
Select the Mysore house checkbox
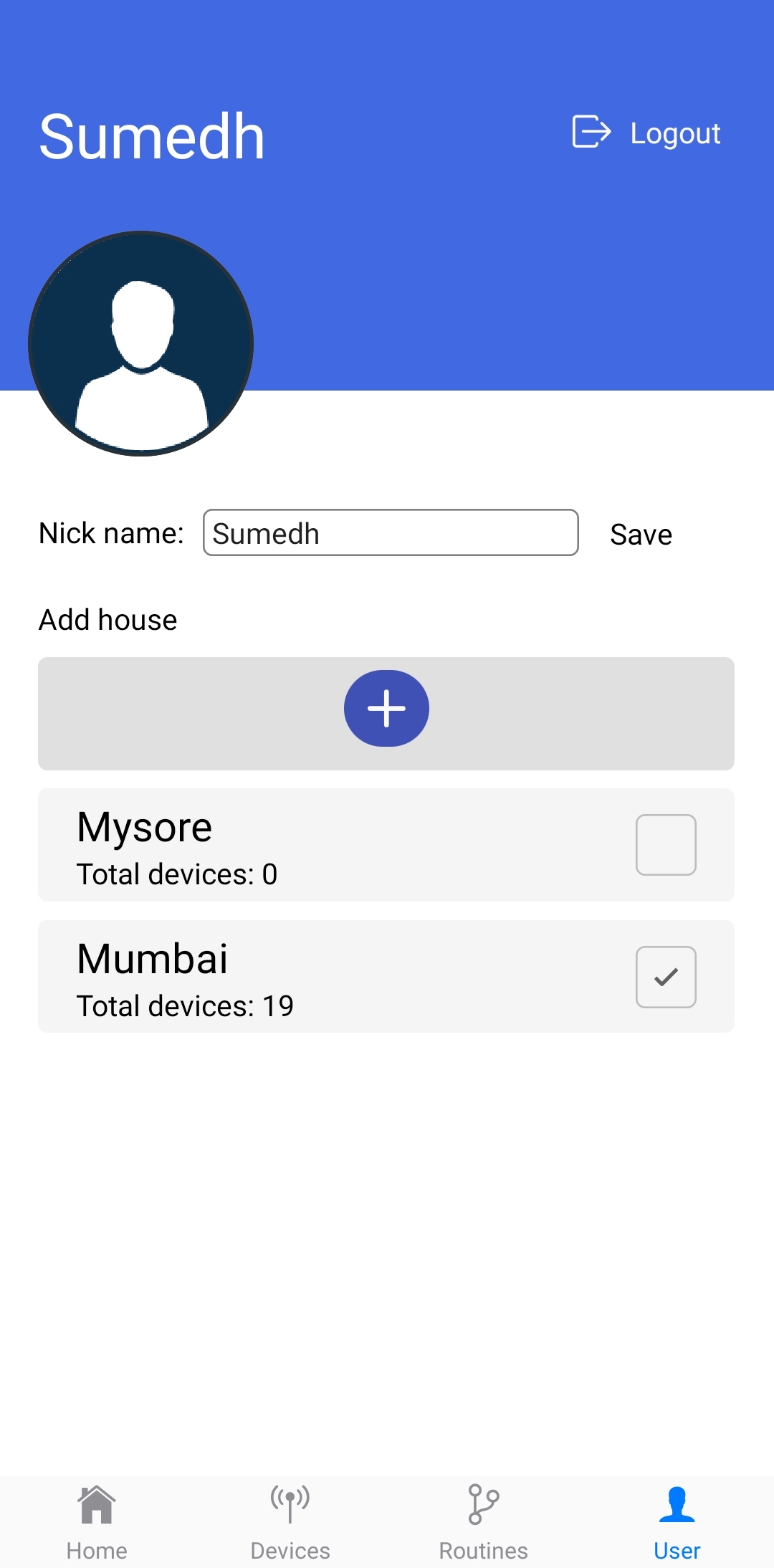coord(666,845)
